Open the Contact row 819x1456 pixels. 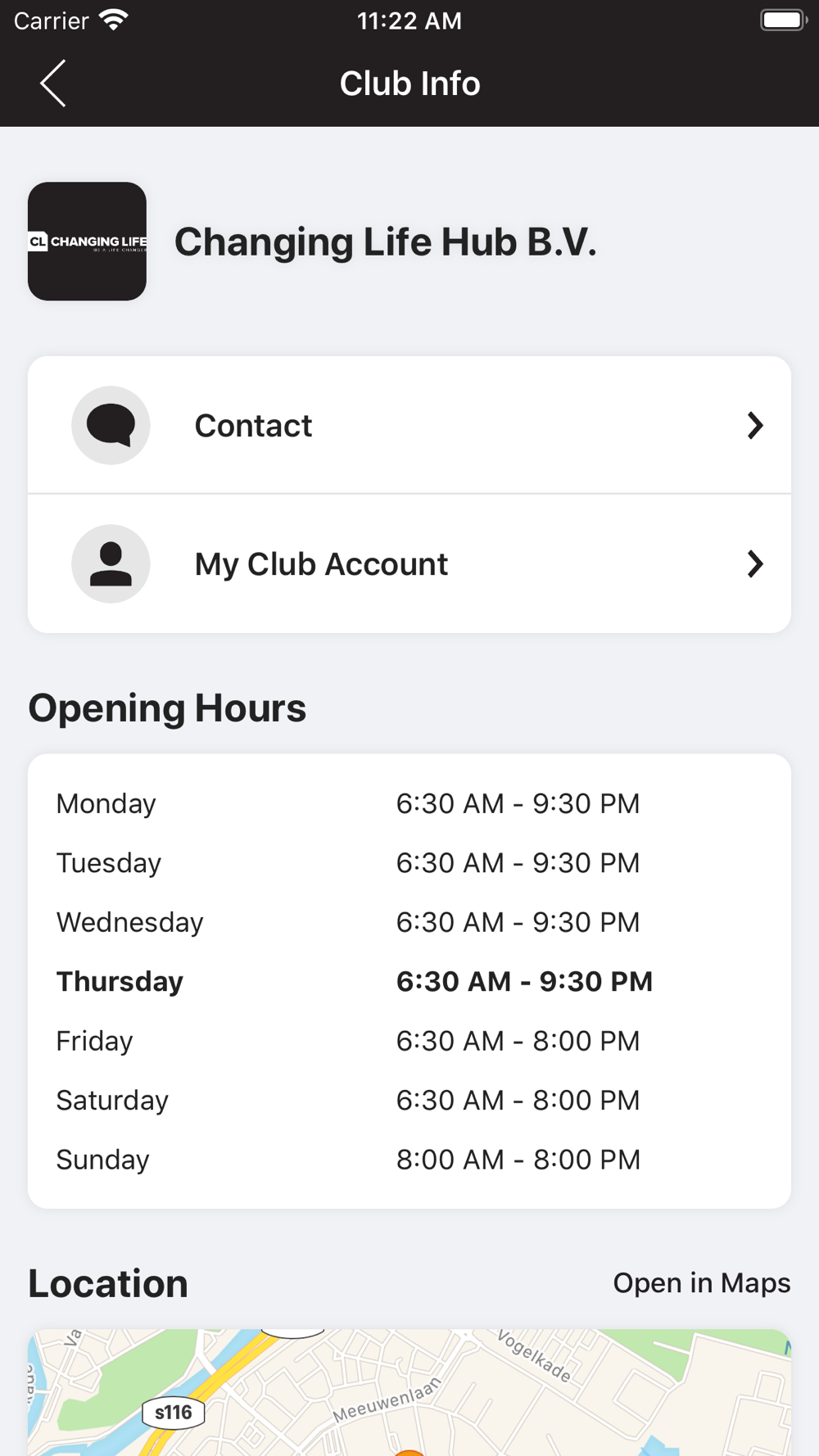point(409,425)
